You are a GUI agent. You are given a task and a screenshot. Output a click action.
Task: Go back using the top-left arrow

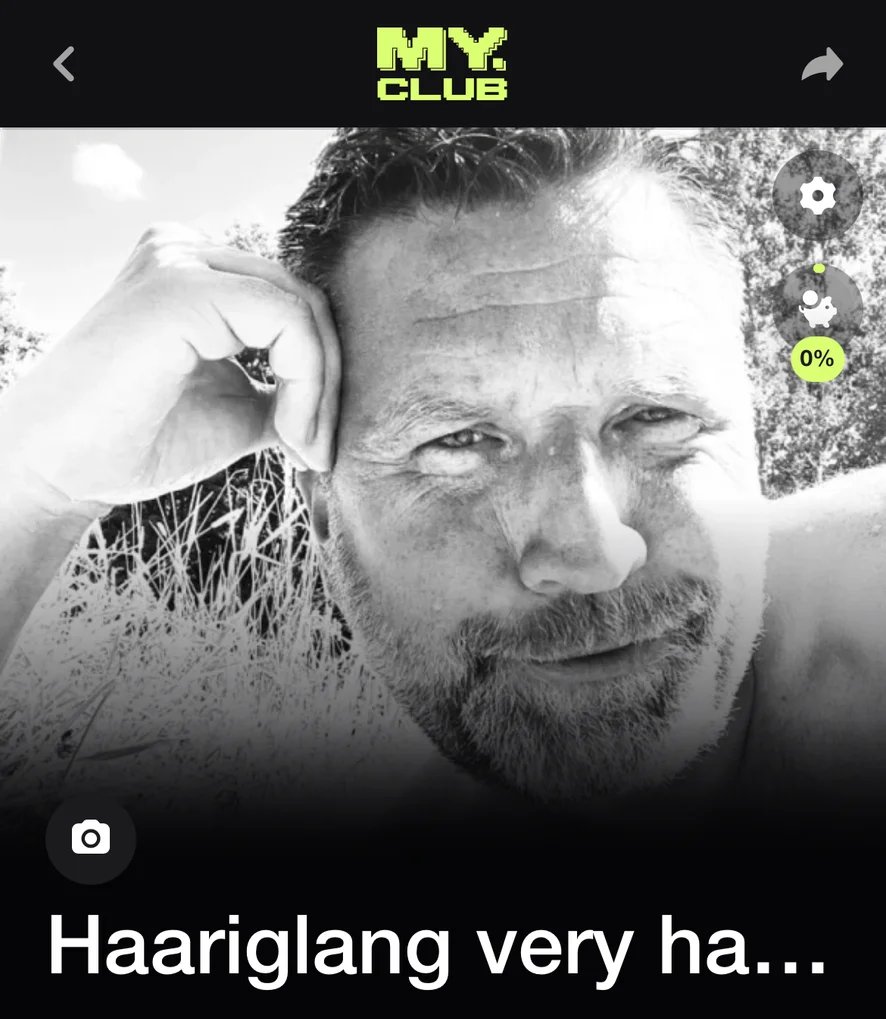[x=64, y=65]
